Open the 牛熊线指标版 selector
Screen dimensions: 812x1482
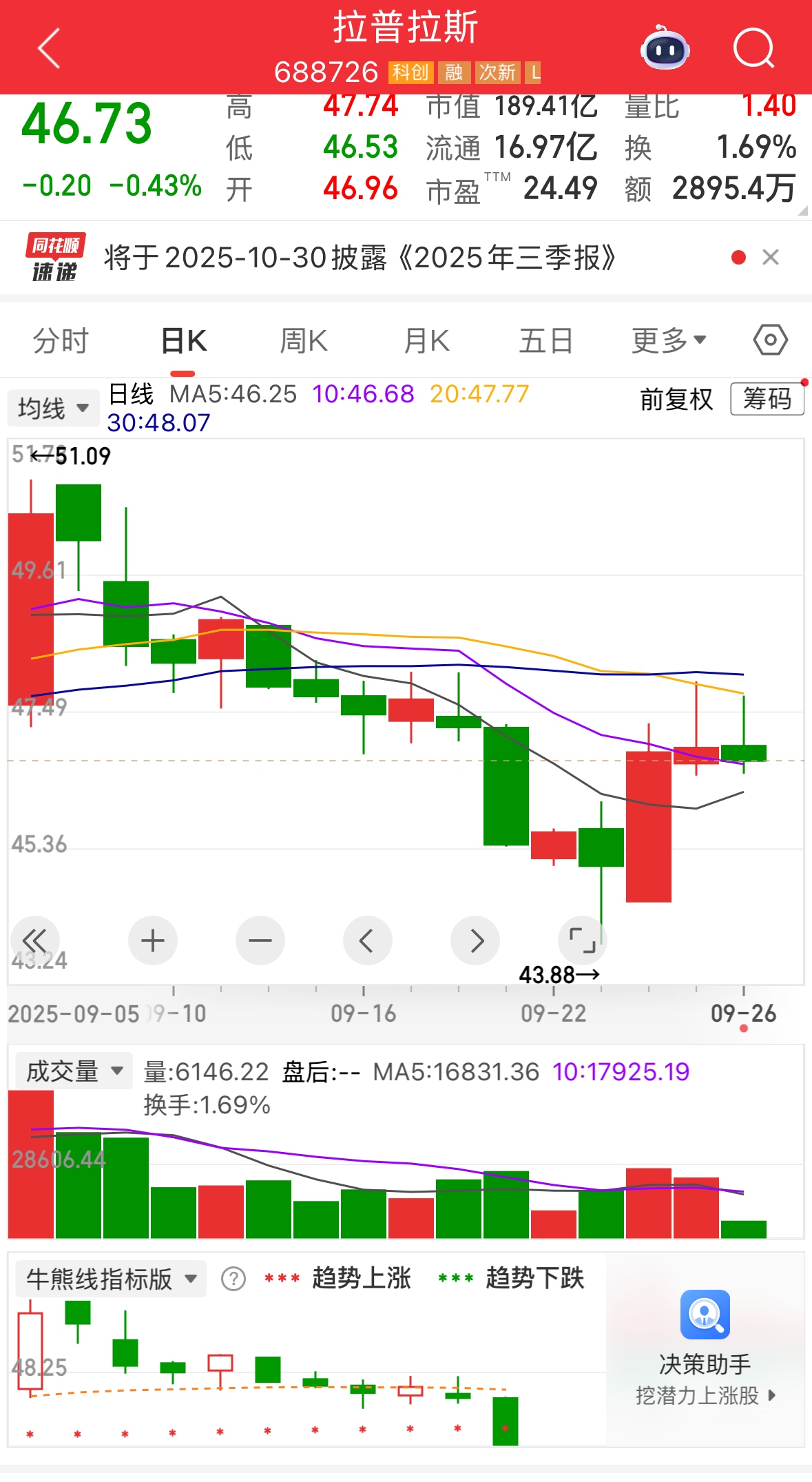(x=111, y=1279)
